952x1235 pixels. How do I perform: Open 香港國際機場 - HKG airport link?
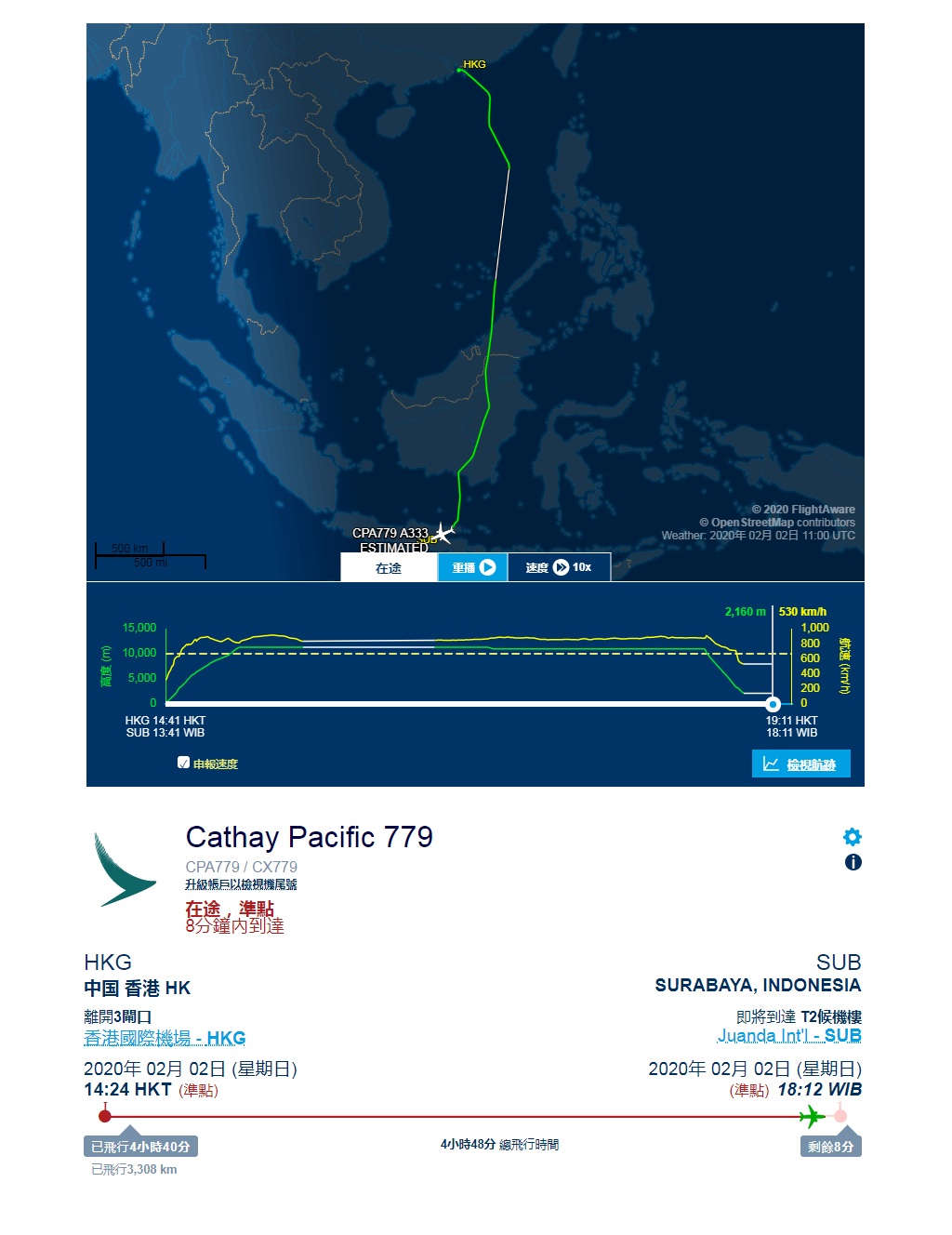pos(165,1038)
